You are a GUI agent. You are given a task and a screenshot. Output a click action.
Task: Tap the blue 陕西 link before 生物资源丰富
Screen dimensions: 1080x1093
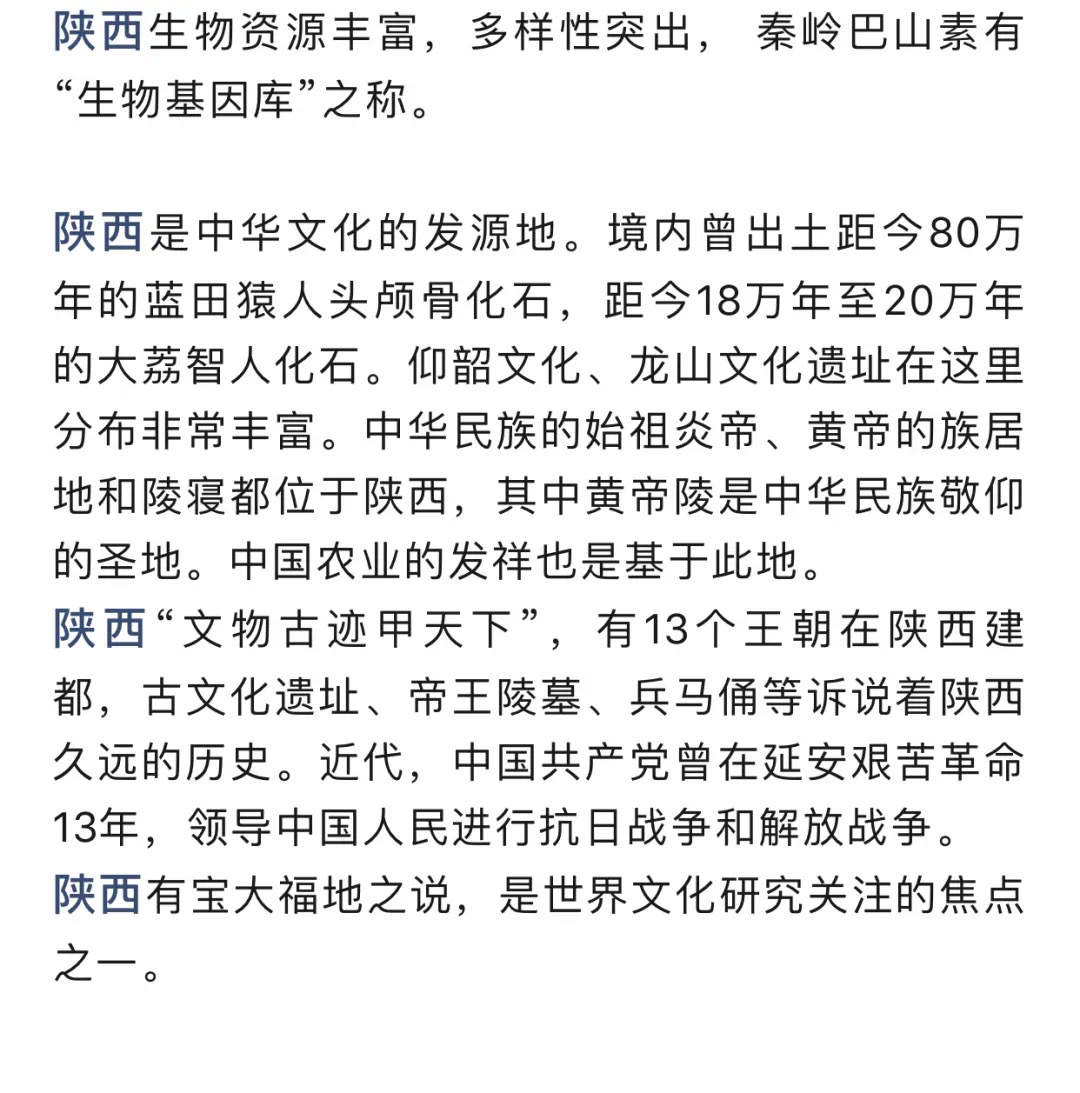click(98, 33)
